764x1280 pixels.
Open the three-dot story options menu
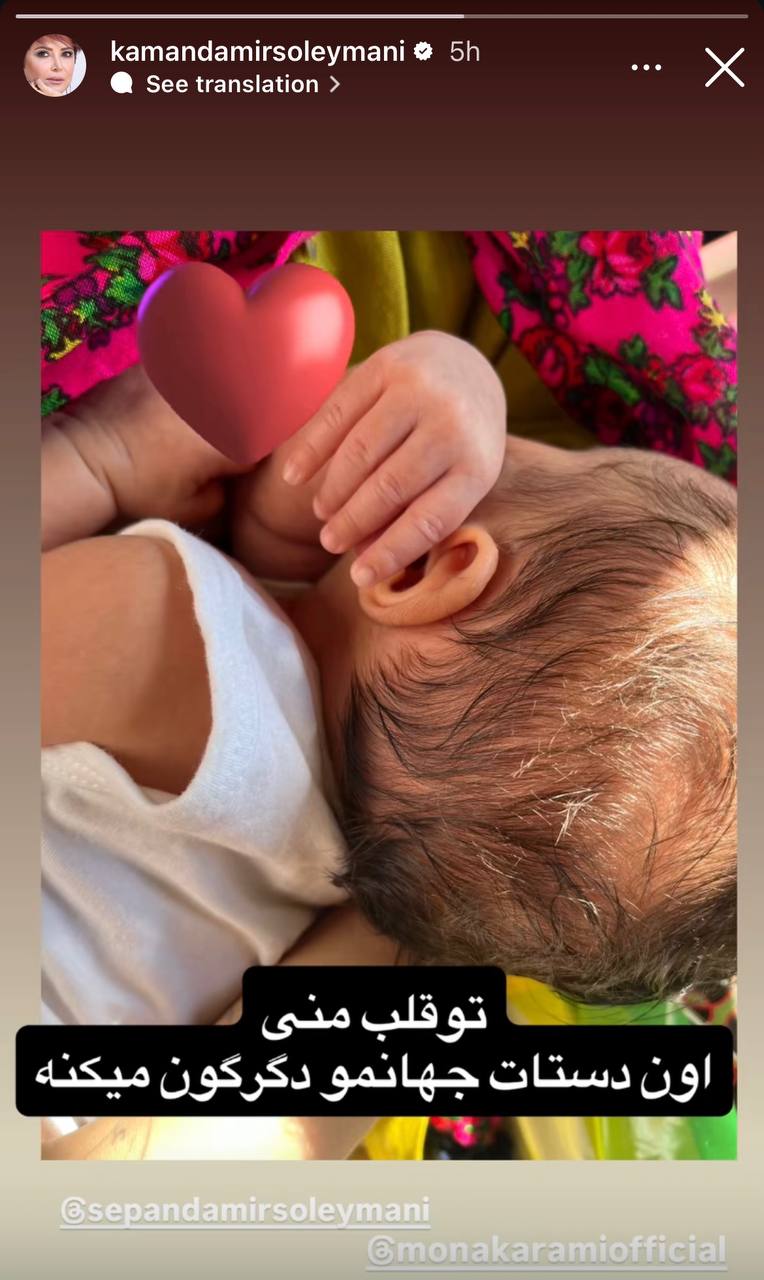tap(647, 68)
